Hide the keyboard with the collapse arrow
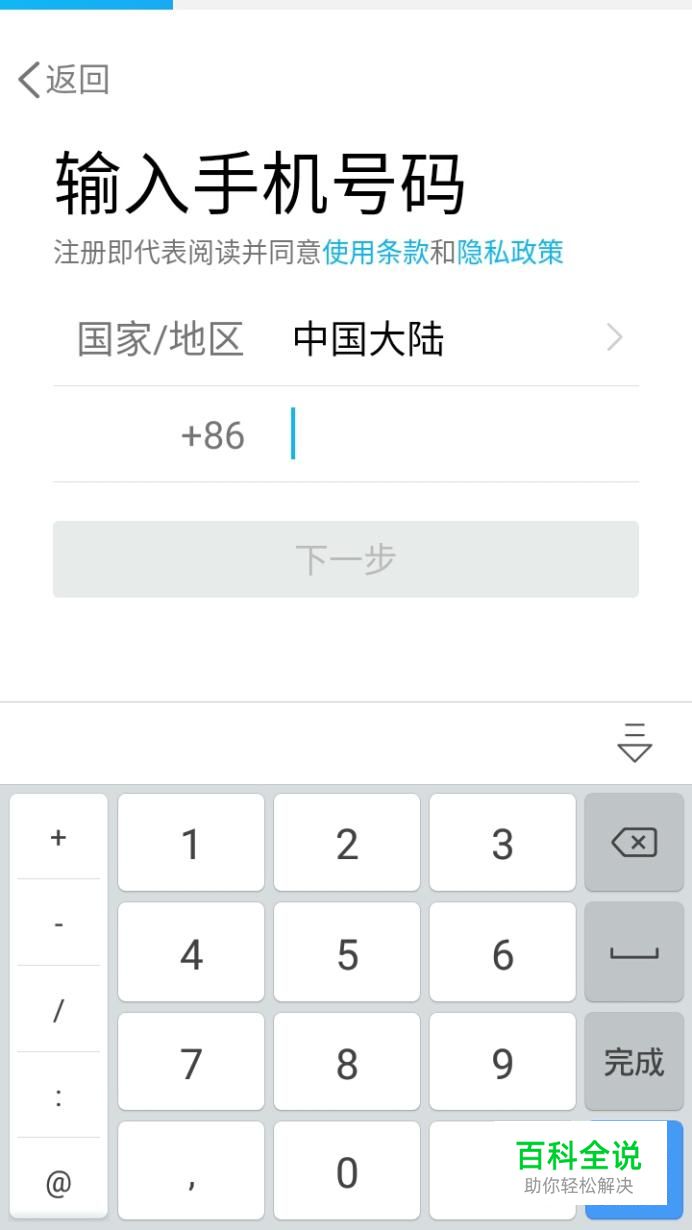This screenshot has width=692, height=1230. click(634, 743)
